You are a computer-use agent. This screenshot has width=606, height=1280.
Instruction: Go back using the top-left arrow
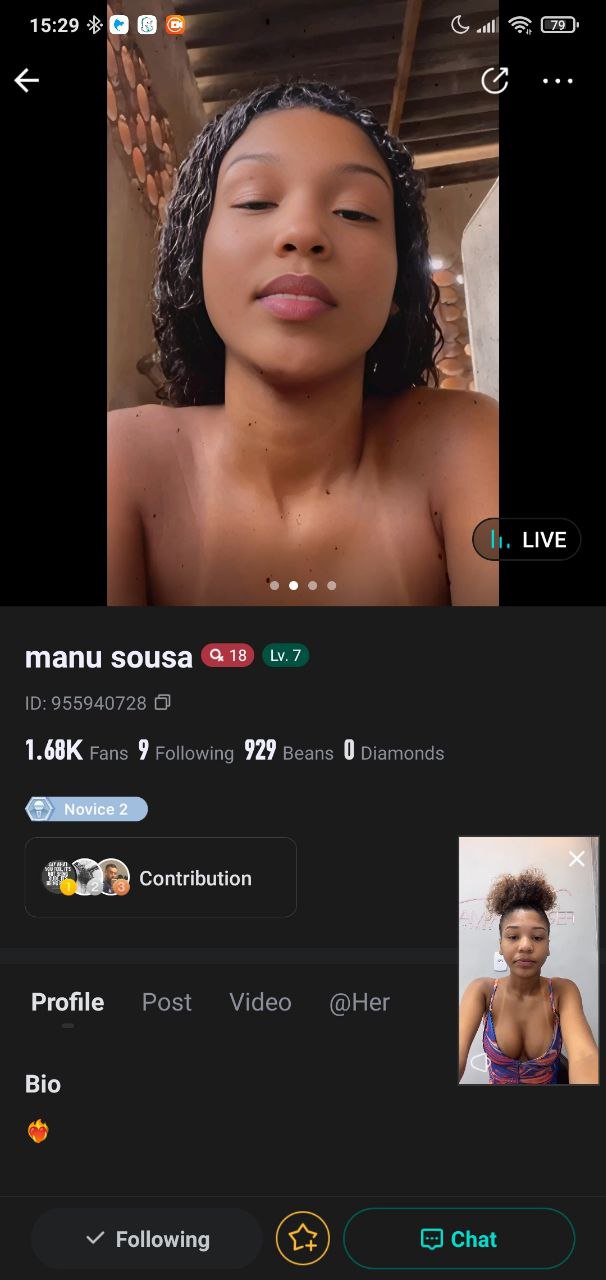click(27, 81)
